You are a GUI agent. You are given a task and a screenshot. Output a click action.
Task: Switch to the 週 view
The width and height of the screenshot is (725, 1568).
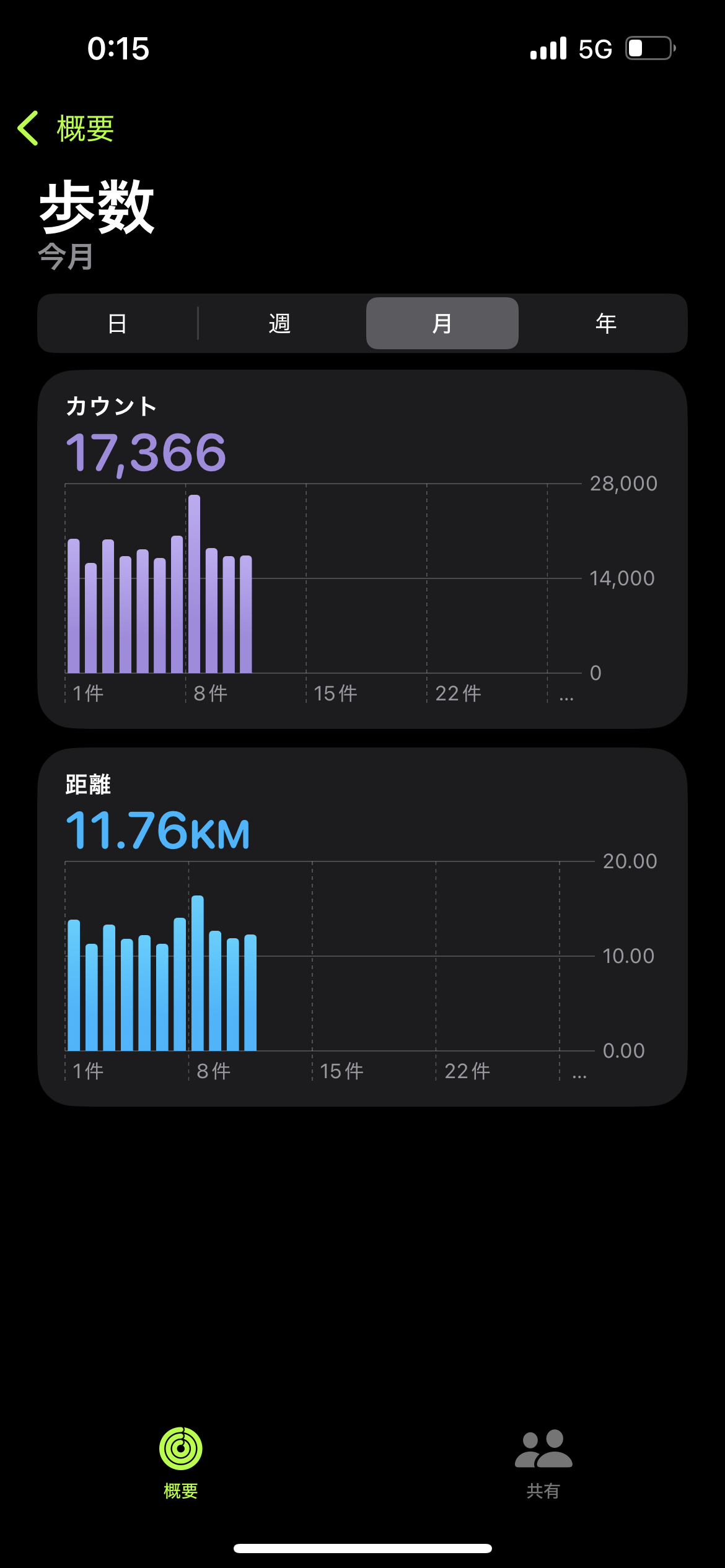coord(280,323)
